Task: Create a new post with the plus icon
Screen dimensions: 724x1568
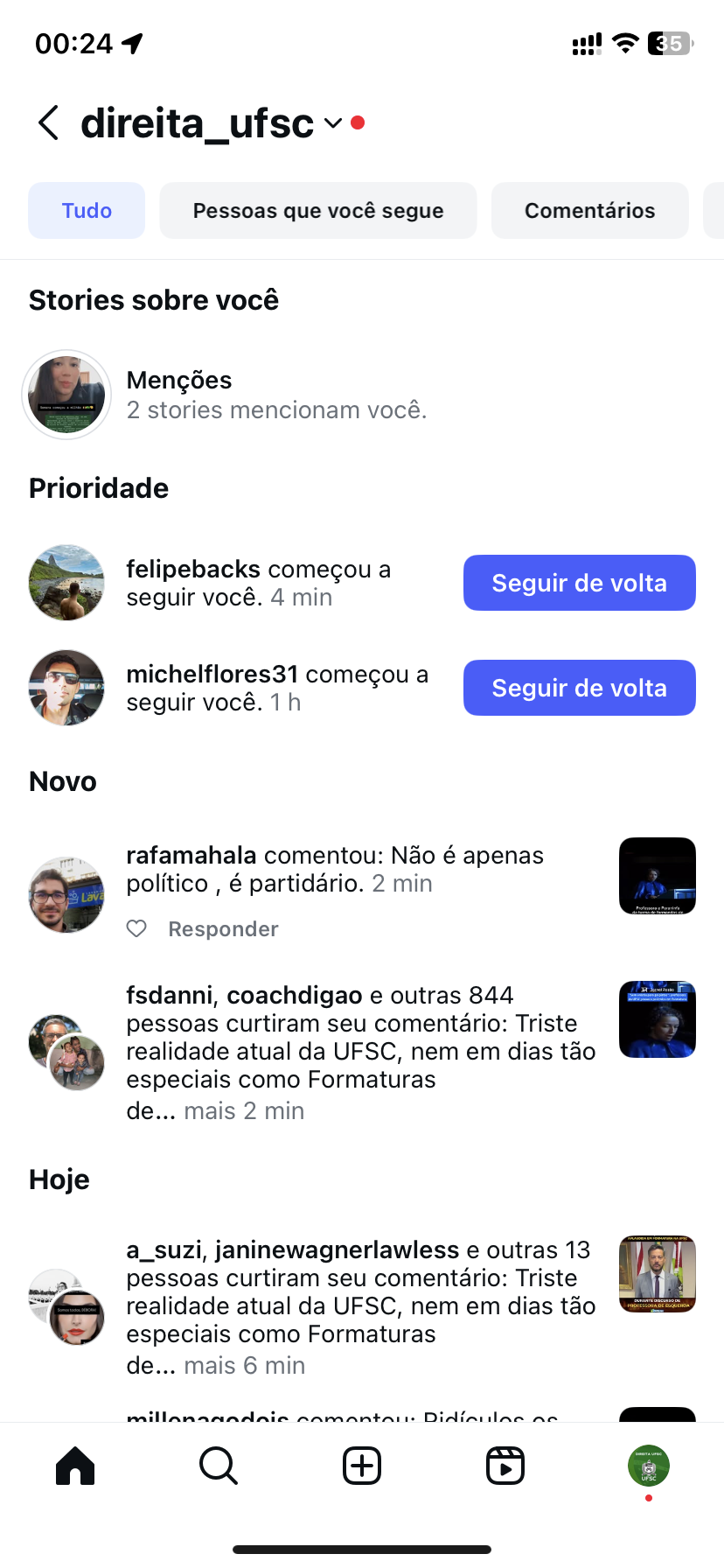Action: tap(362, 1466)
